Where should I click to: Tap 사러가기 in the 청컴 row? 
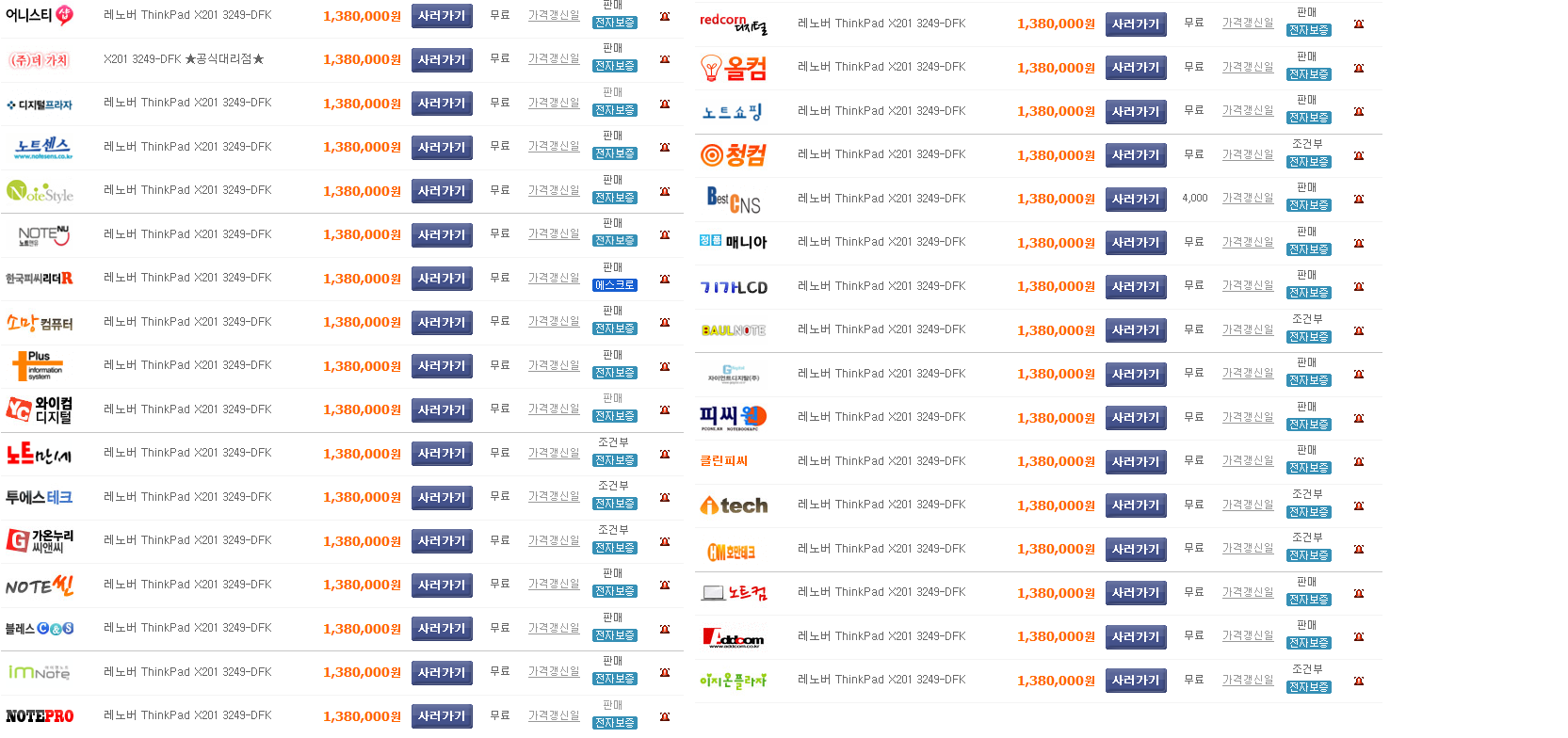tap(1135, 155)
